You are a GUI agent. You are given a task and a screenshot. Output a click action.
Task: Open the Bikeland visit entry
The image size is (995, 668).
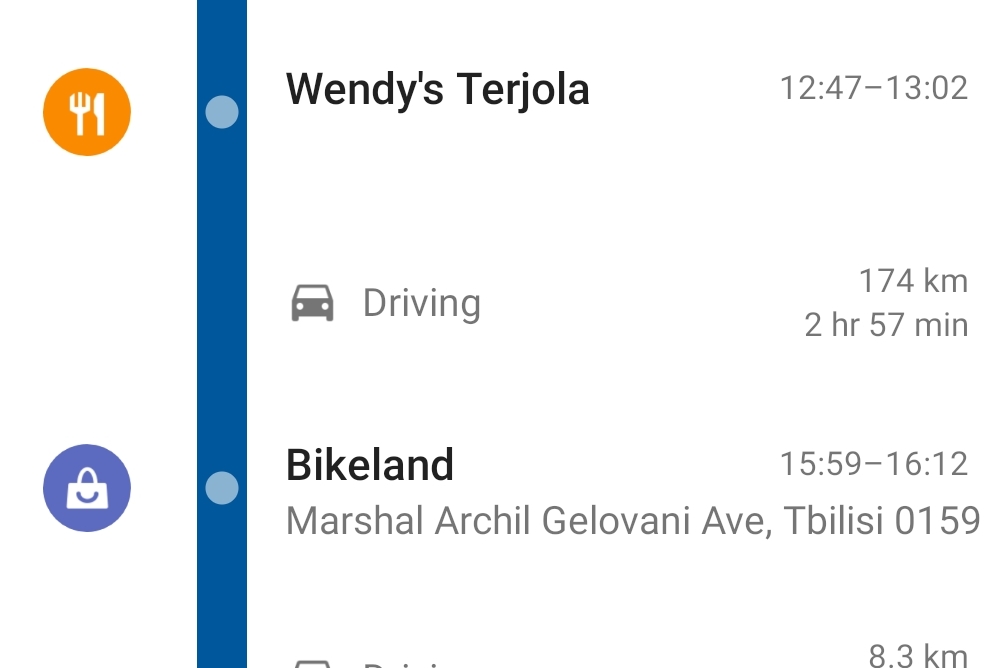click(370, 465)
